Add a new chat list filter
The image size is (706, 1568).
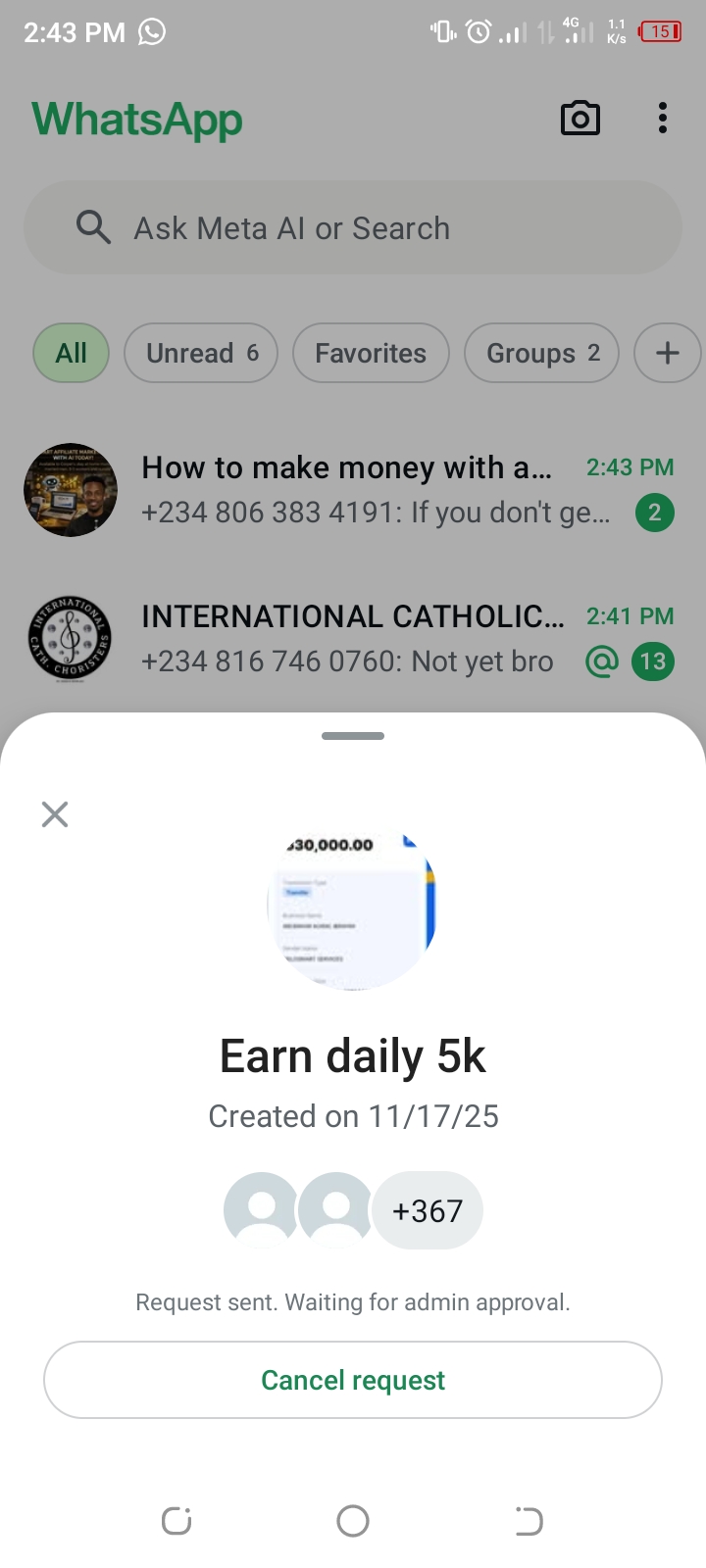(667, 353)
